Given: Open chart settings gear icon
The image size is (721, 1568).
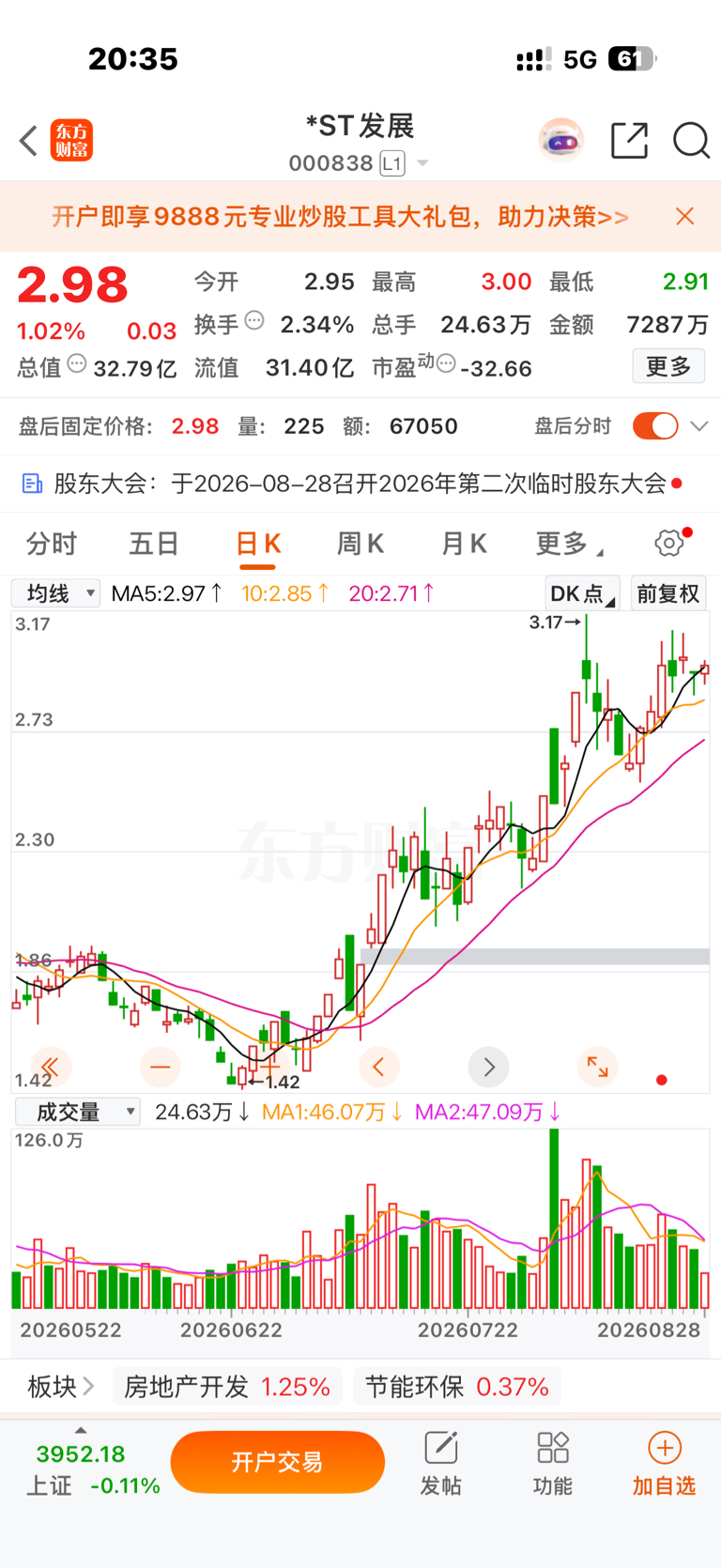Looking at the screenshot, I should 669,543.
